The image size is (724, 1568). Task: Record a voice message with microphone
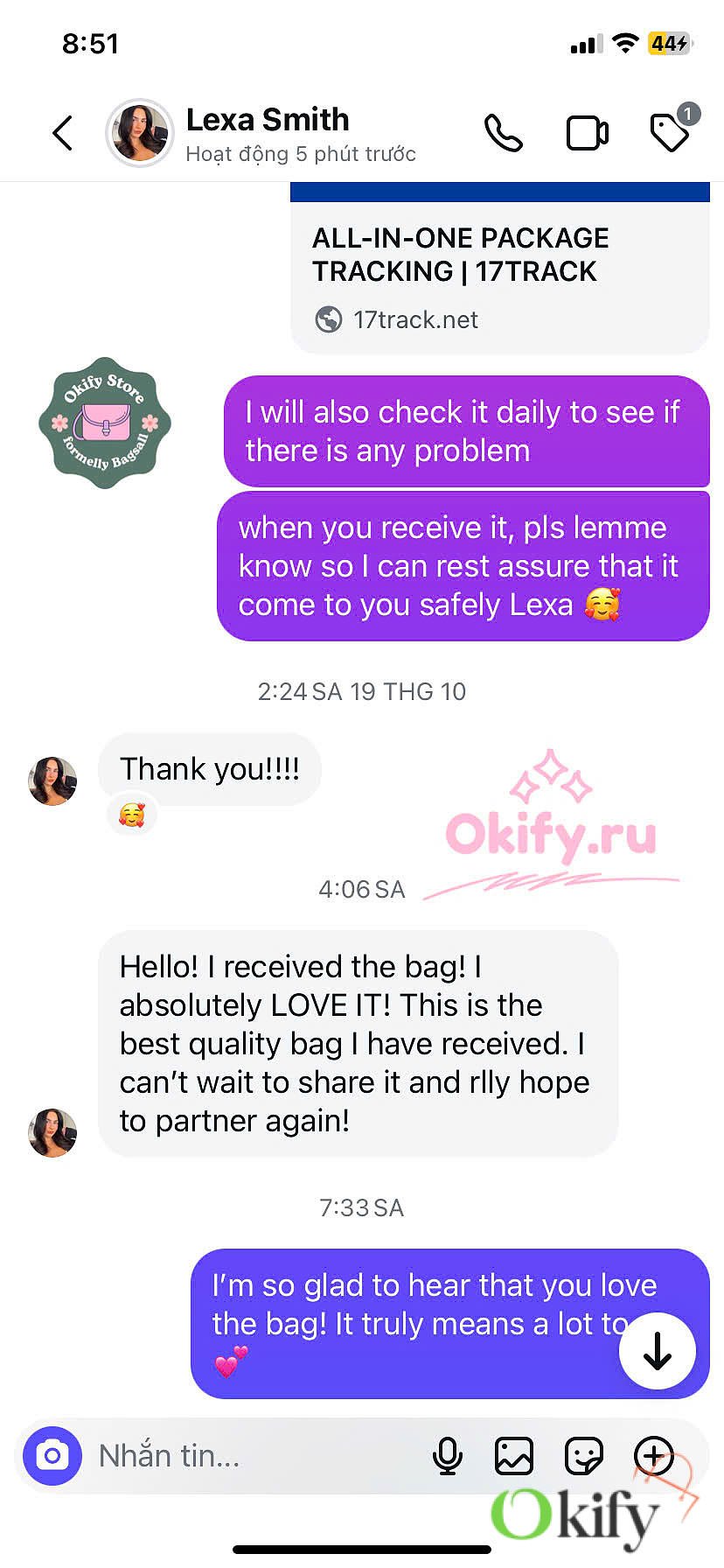click(x=448, y=1456)
